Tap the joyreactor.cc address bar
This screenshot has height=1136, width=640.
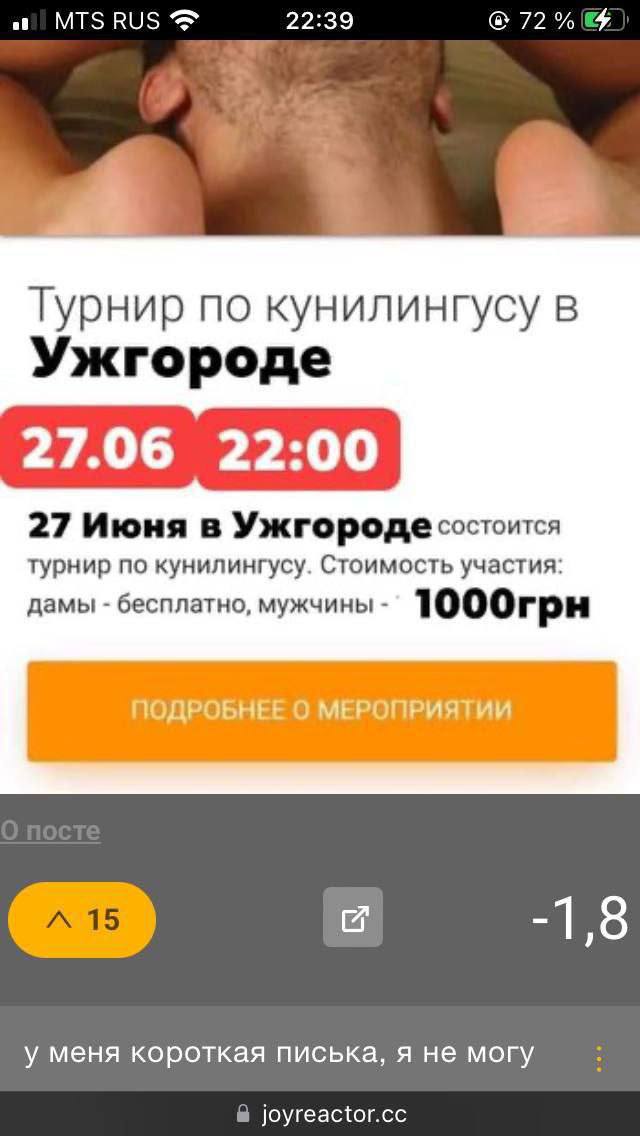(x=320, y=1114)
